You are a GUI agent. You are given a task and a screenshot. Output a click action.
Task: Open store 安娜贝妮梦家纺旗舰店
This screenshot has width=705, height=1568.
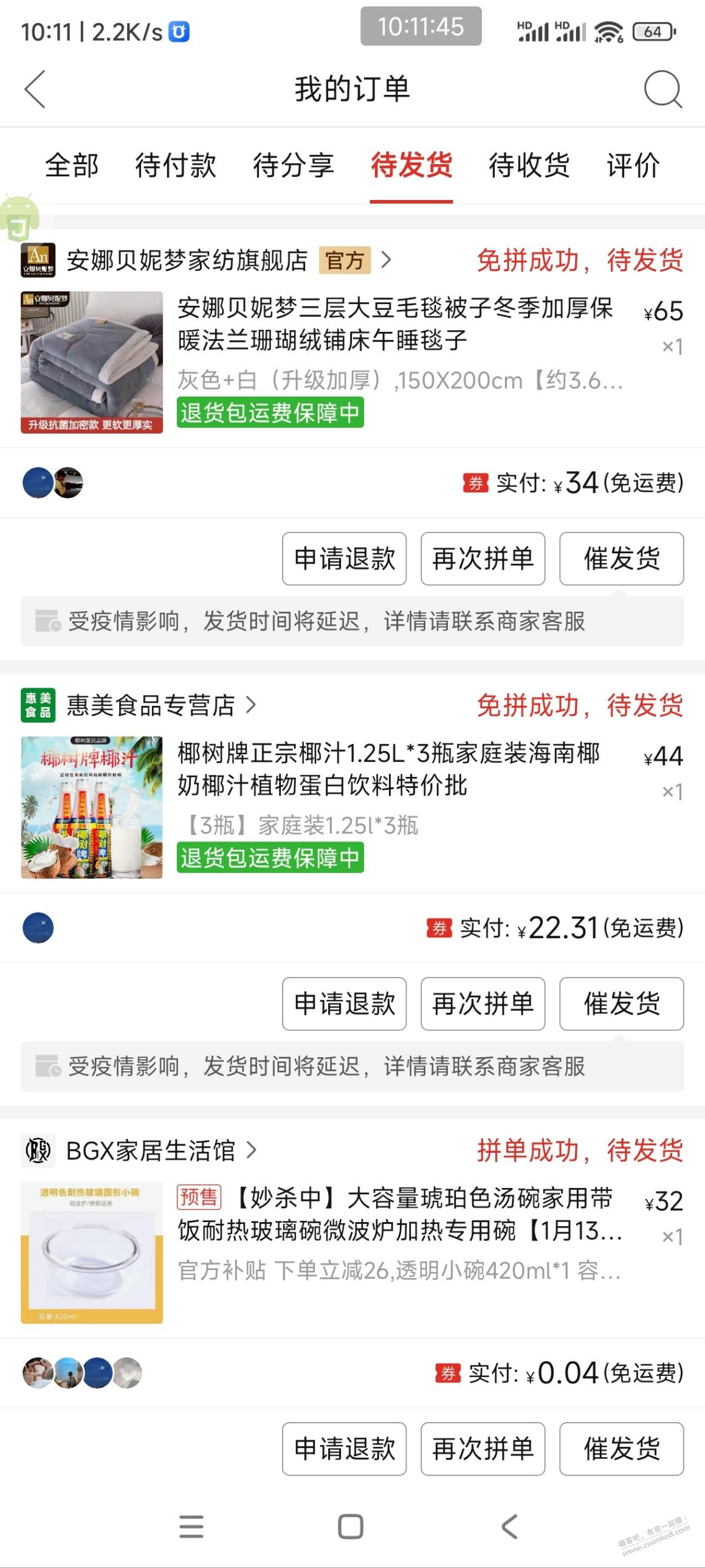pos(187,260)
